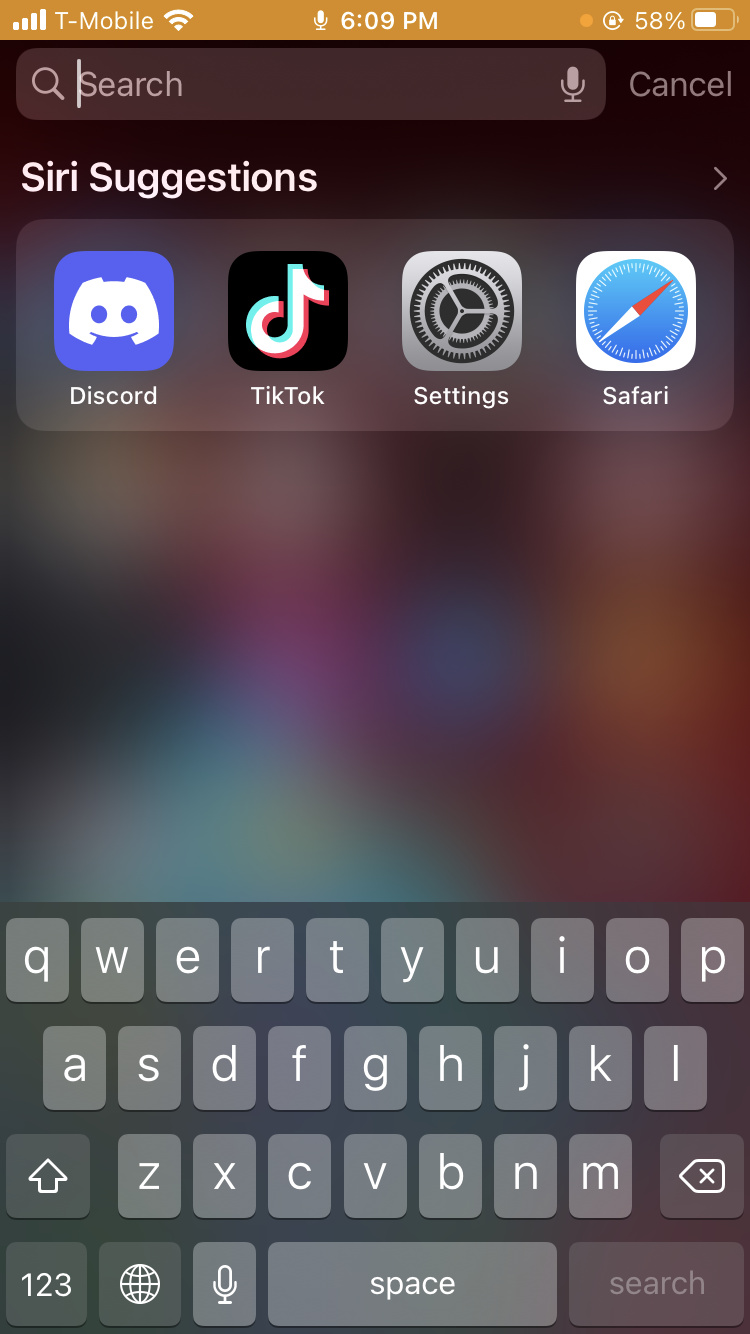The height and width of the screenshot is (1334, 750).
Task: Tap the keyboard dictation microphone key
Action: point(225,1284)
